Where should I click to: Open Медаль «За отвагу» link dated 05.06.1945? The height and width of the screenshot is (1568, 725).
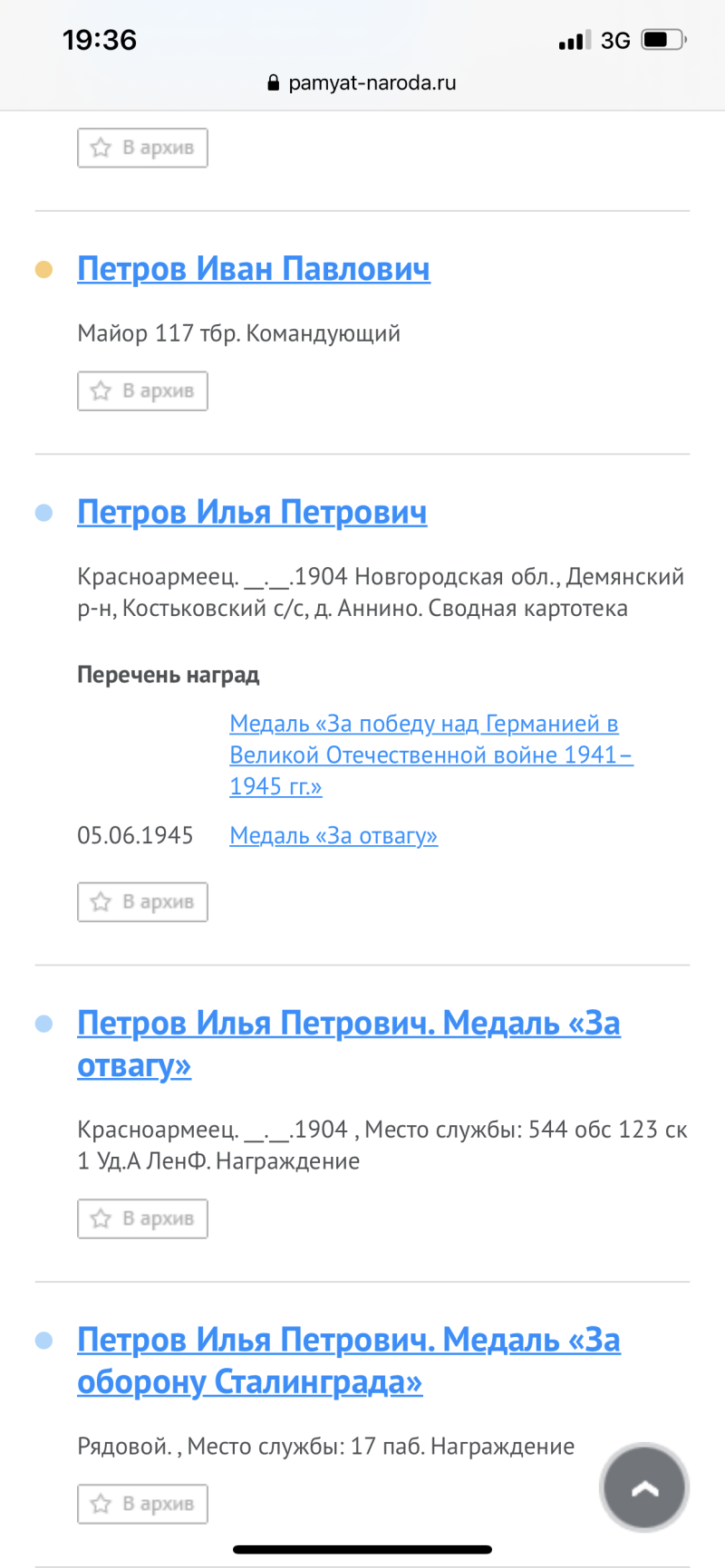pyautogui.click(x=333, y=835)
